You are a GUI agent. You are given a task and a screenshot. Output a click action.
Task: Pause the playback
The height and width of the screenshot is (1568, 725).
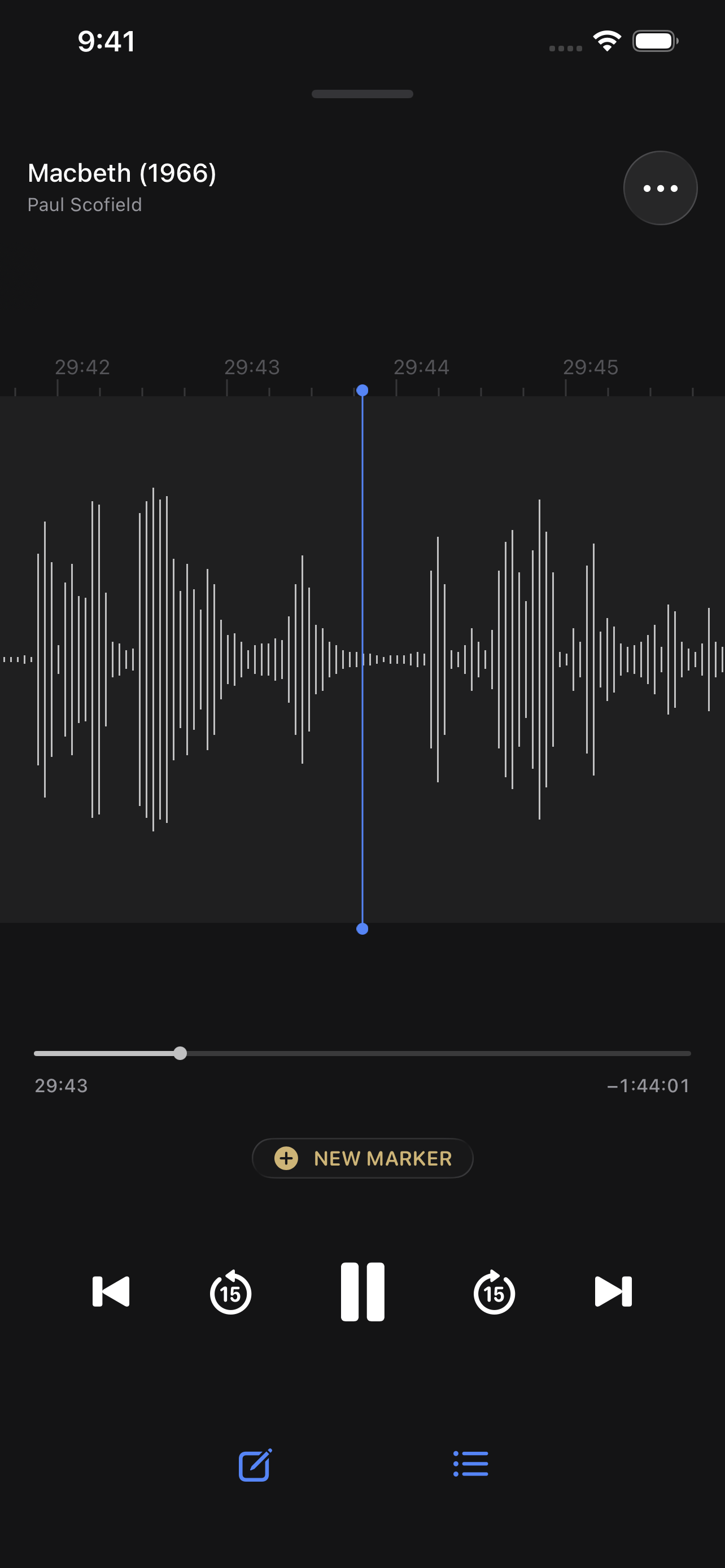(x=362, y=1291)
